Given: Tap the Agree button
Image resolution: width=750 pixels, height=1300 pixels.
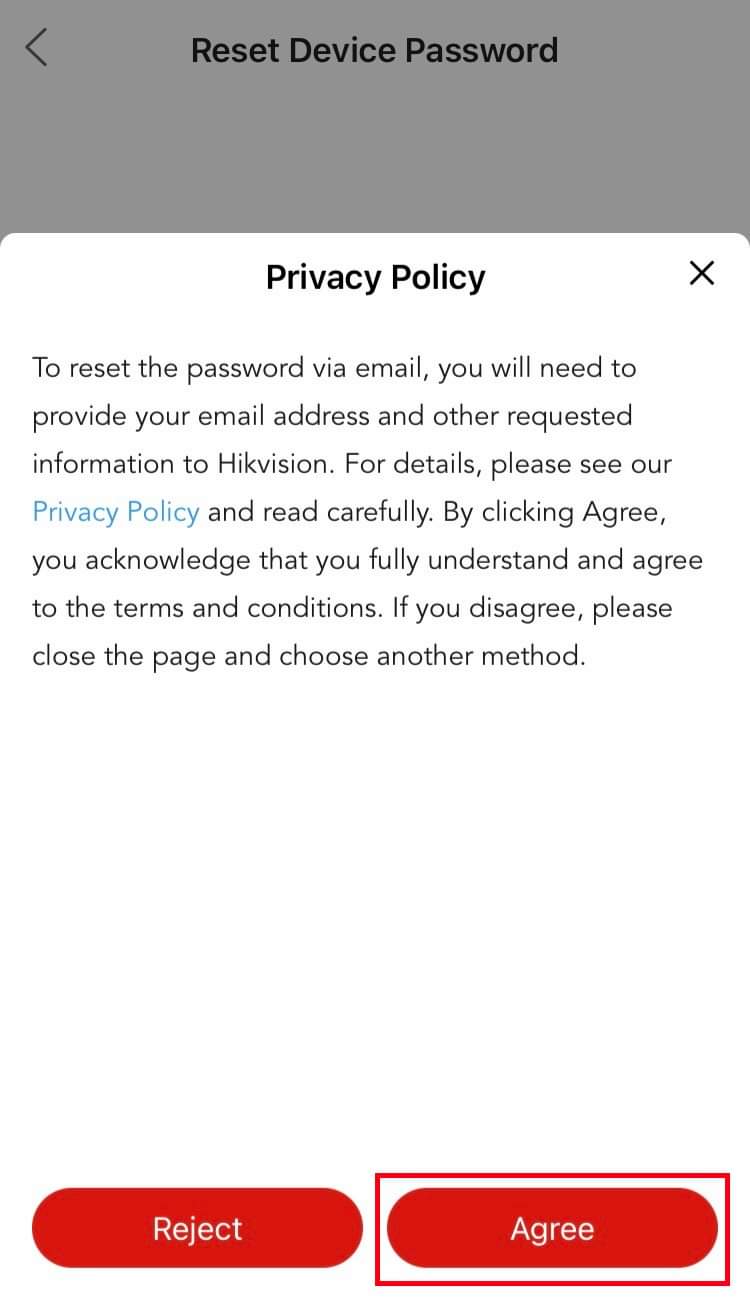Looking at the screenshot, I should [552, 1228].
